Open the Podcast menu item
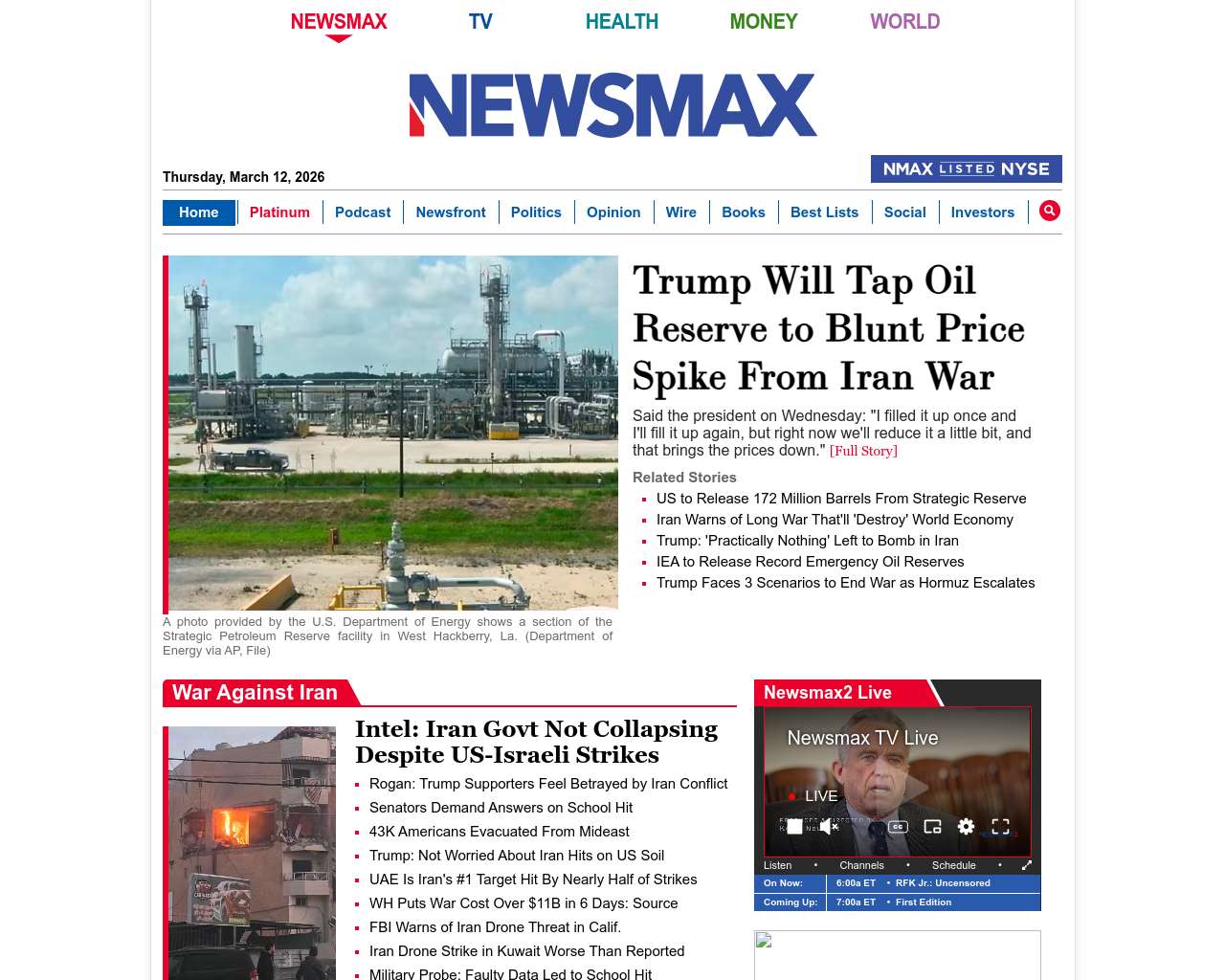This screenshot has height=980, width=1225. (363, 212)
